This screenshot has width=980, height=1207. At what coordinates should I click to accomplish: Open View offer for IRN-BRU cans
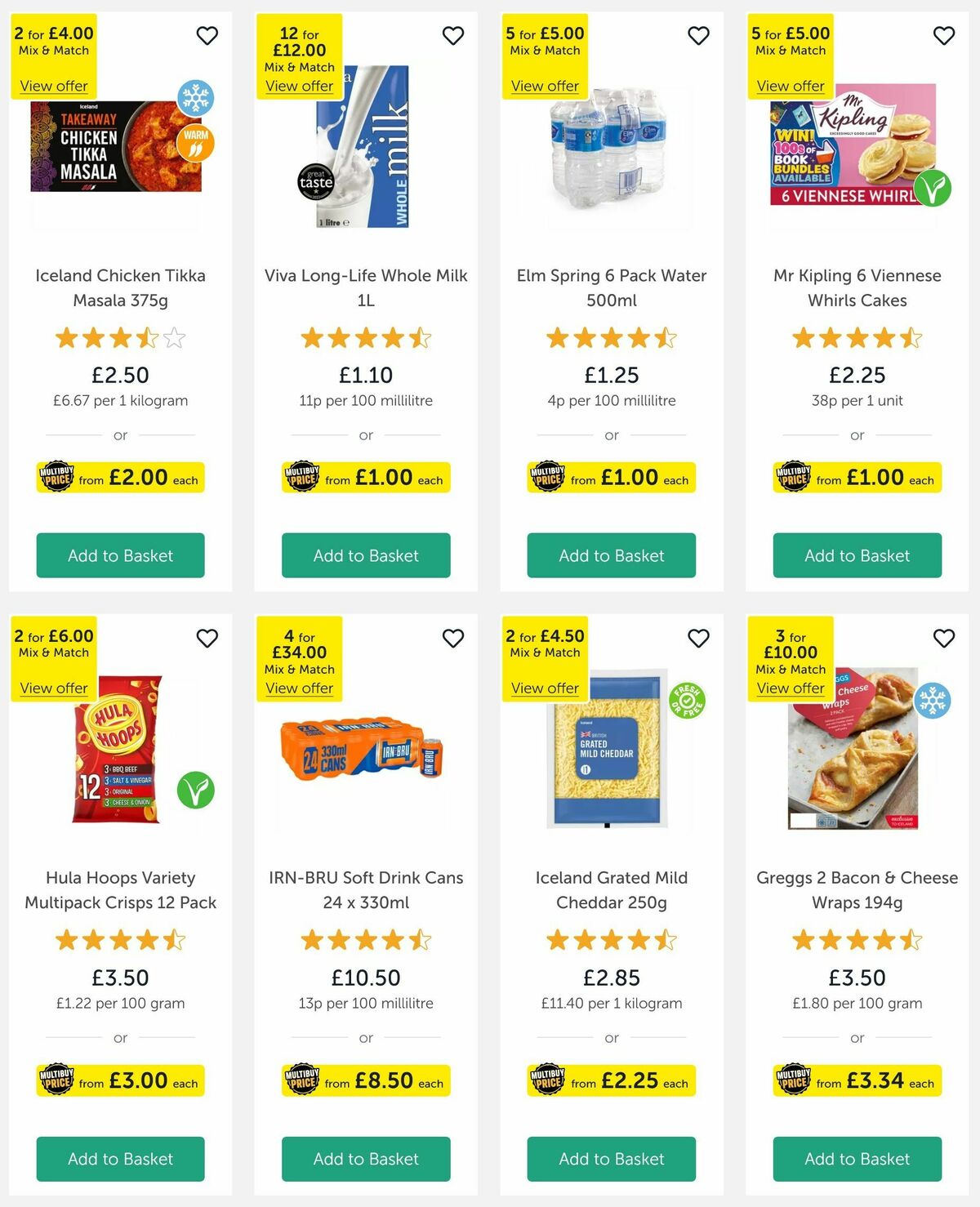[x=299, y=688]
